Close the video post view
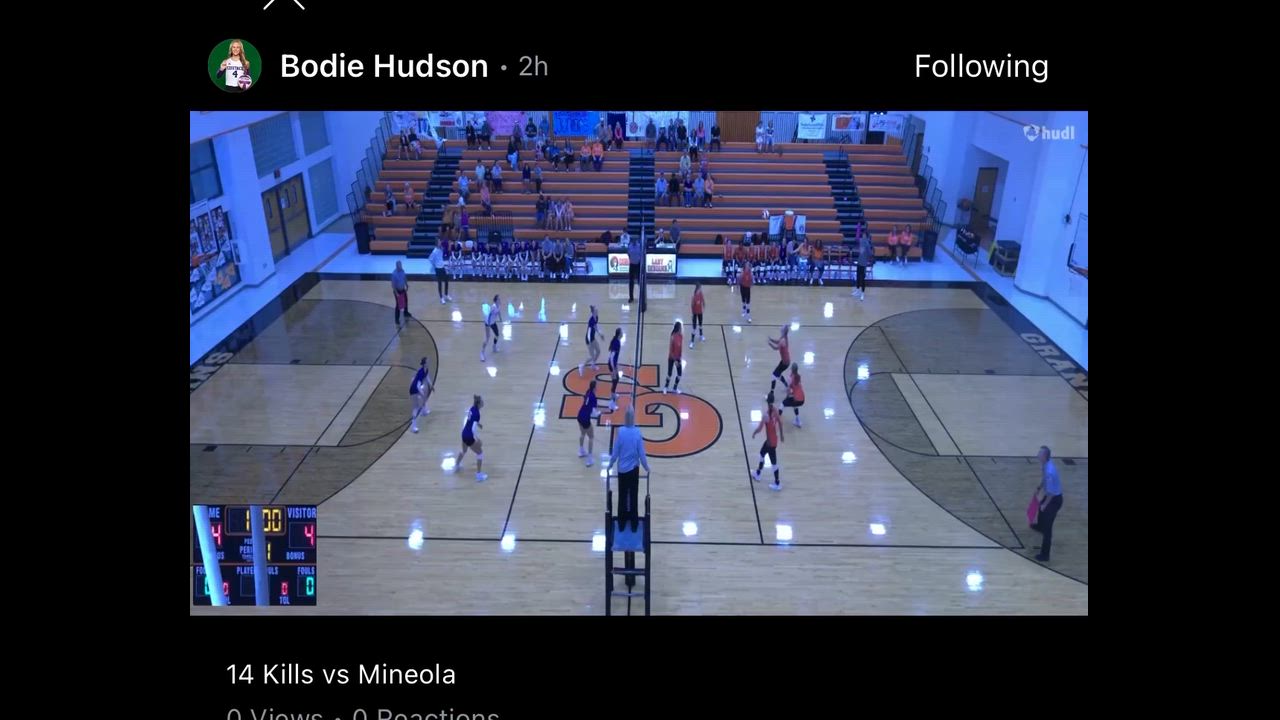1280x720 pixels. pyautogui.click(x=284, y=3)
